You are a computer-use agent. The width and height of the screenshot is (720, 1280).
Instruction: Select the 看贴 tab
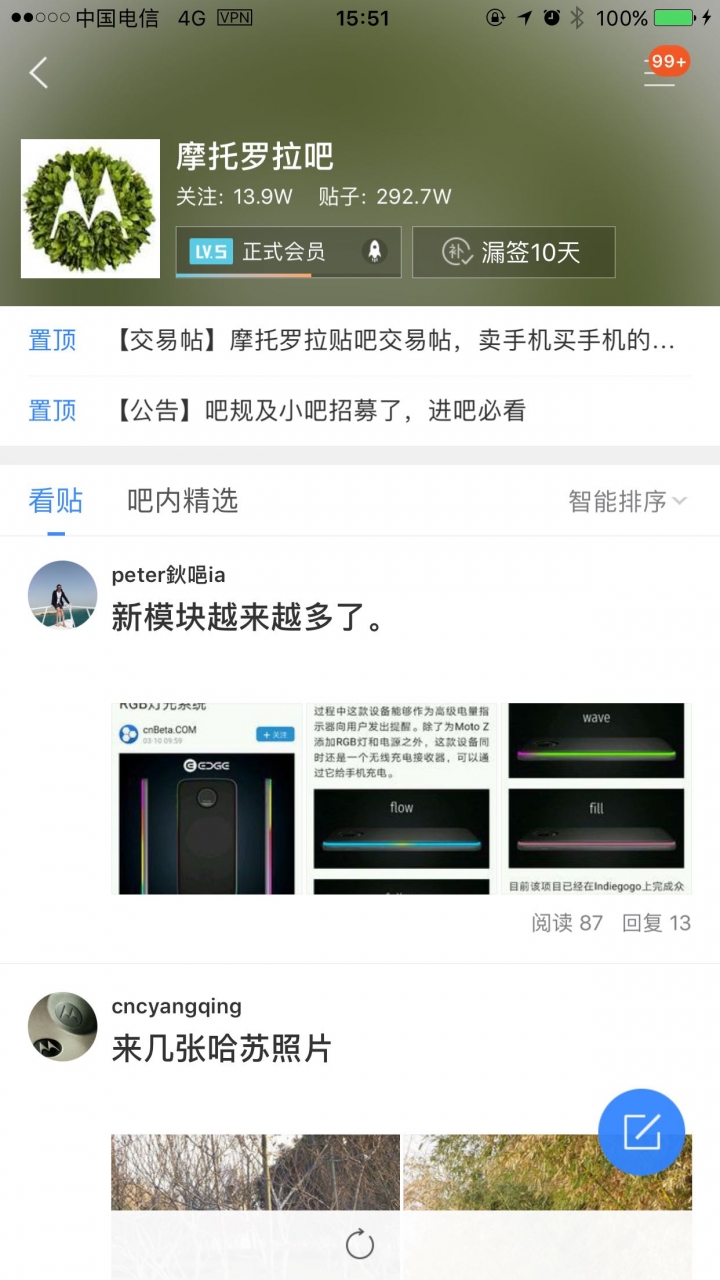tap(55, 500)
